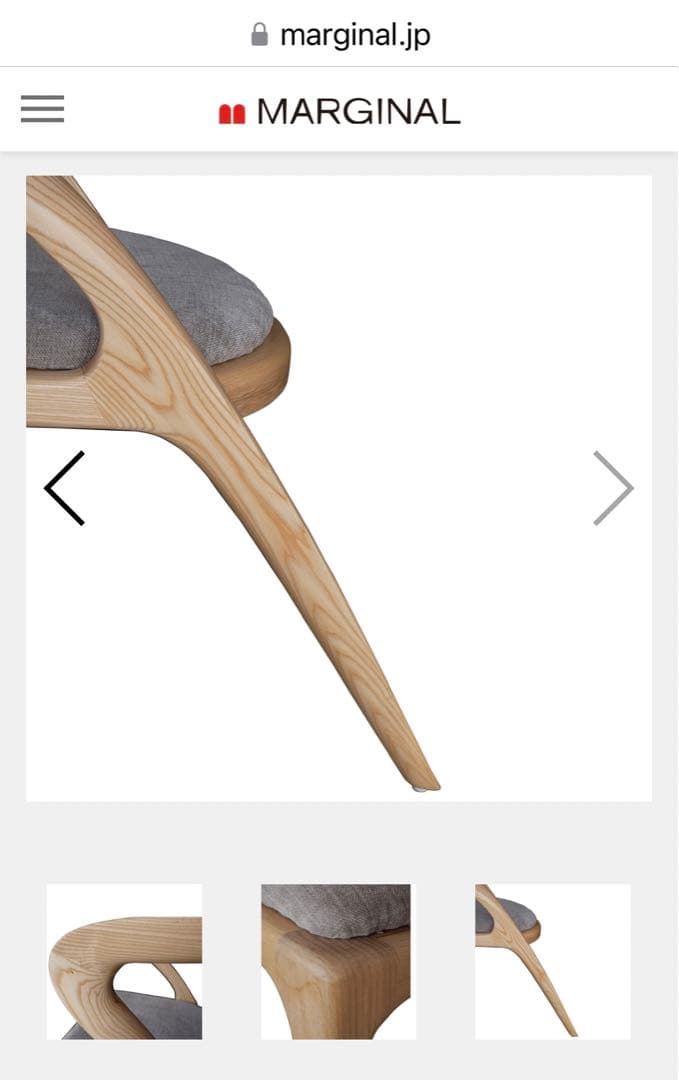679x1080 pixels.
Task: Open the hamburger navigation menu
Action: (42, 109)
